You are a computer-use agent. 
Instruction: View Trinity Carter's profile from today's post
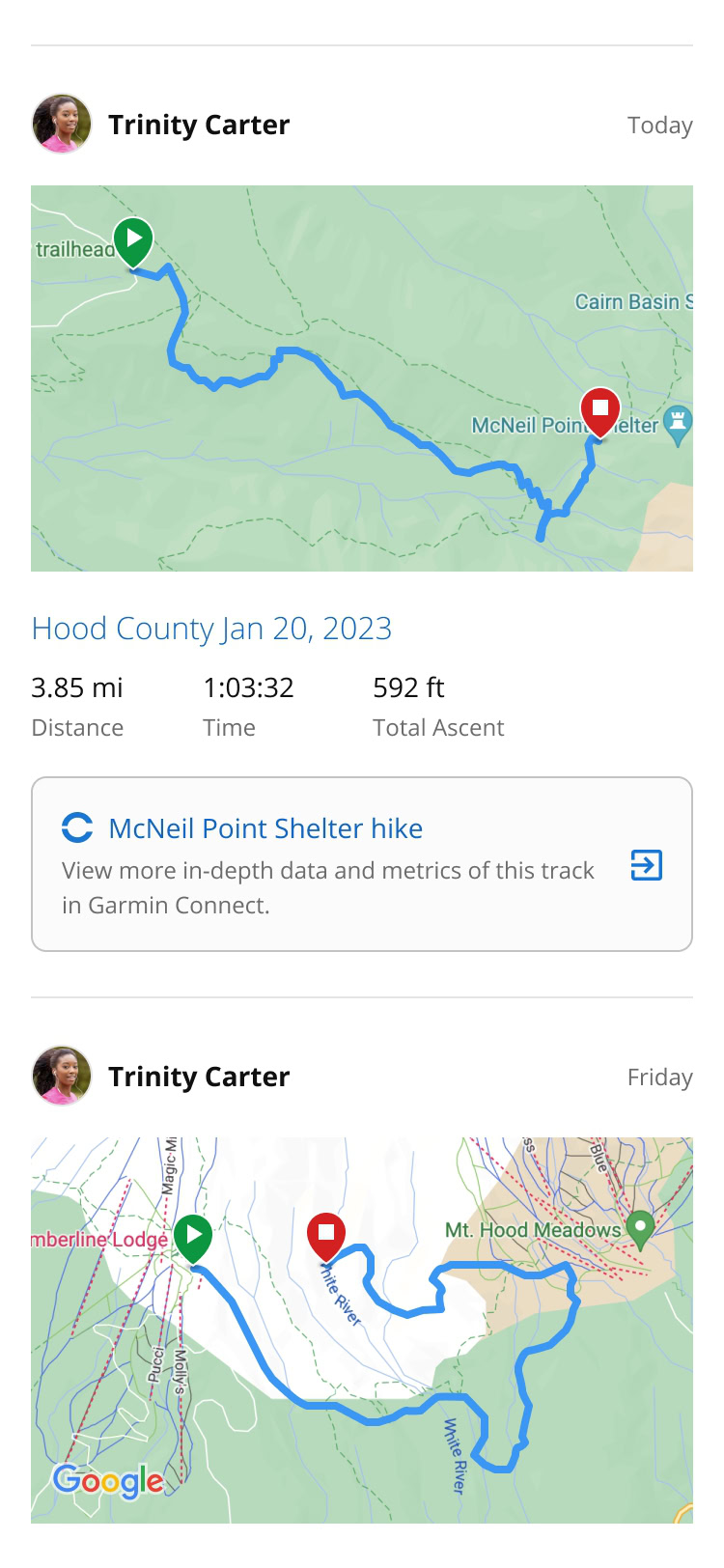pos(198,125)
